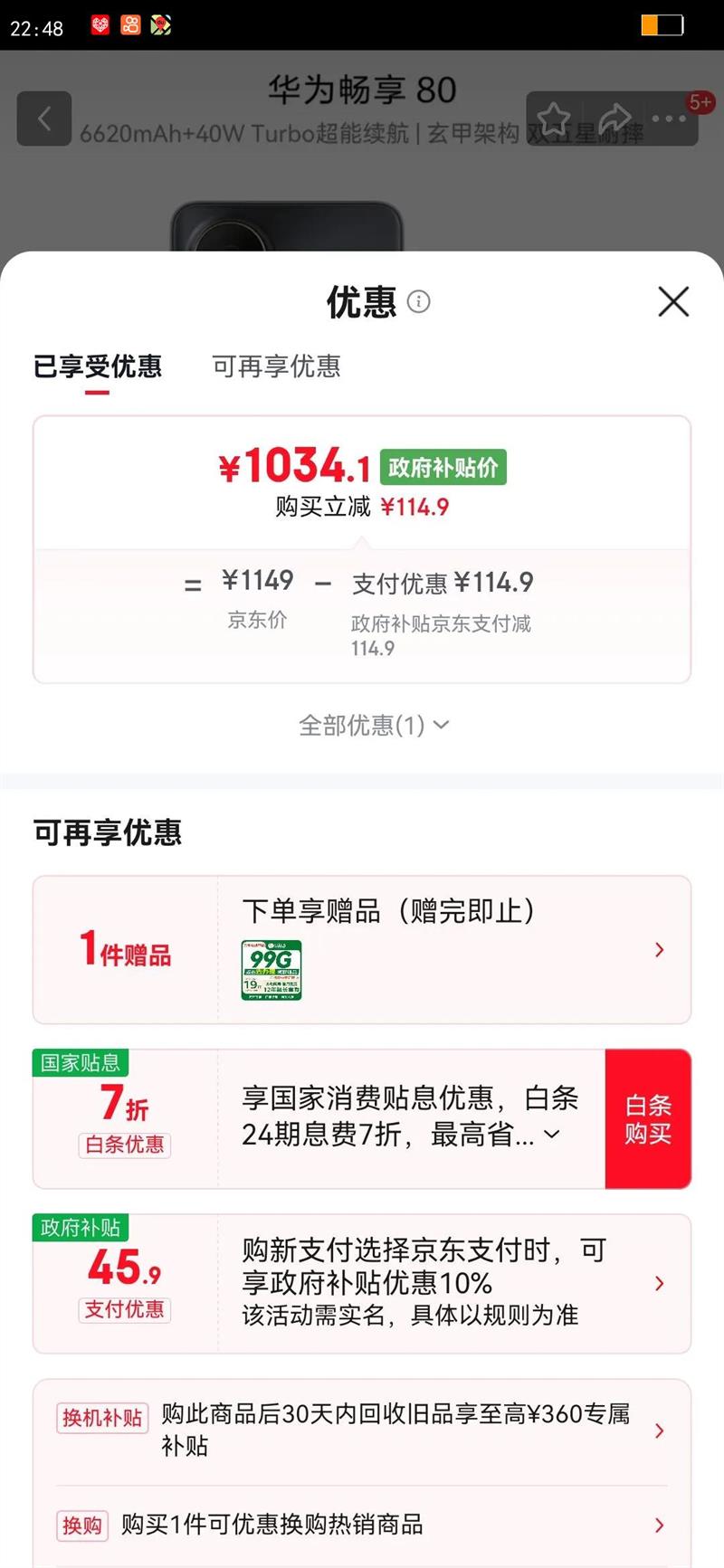Switch to the 可再享优惠 tab
Image resolution: width=724 pixels, height=1568 pixels.
[x=277, y=367]
